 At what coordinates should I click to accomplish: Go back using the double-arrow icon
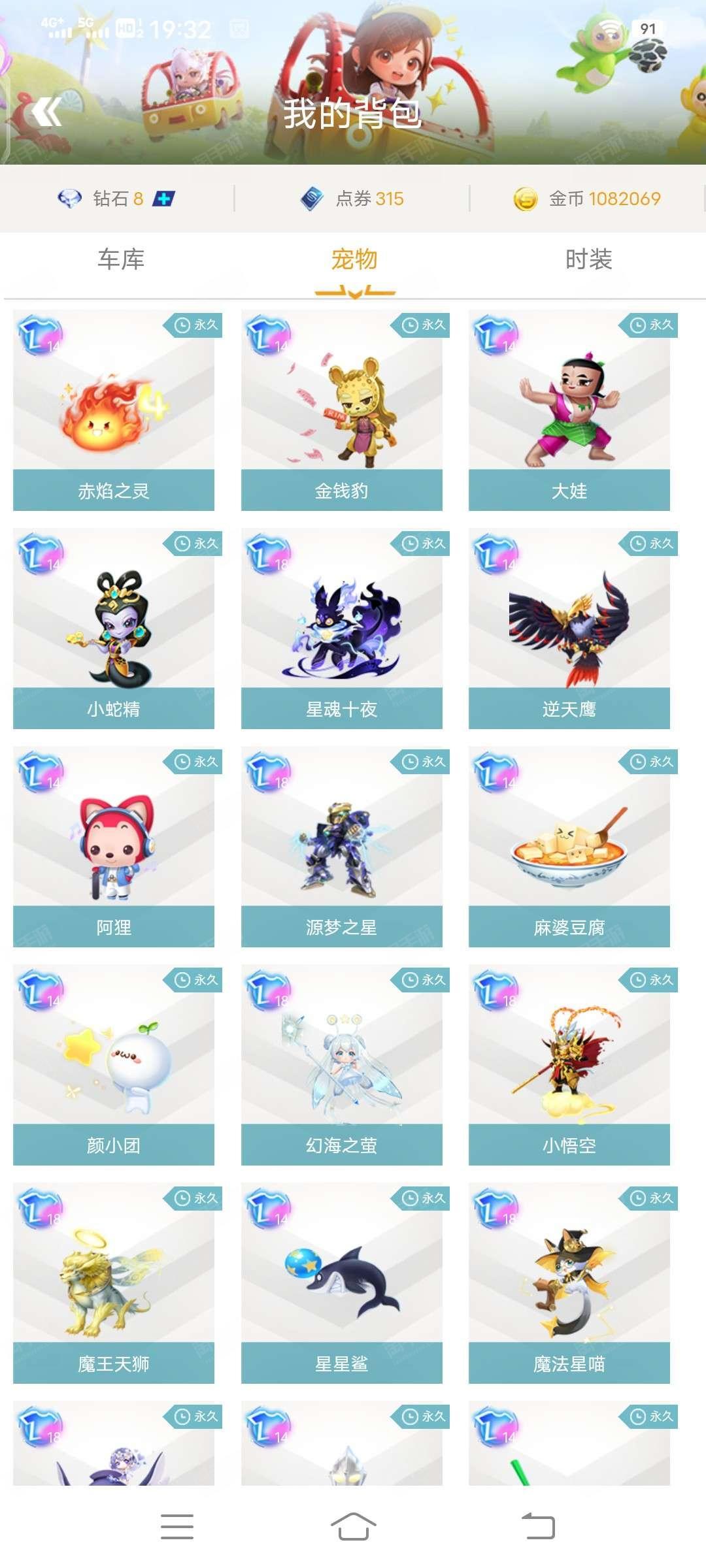coord(46,112)
